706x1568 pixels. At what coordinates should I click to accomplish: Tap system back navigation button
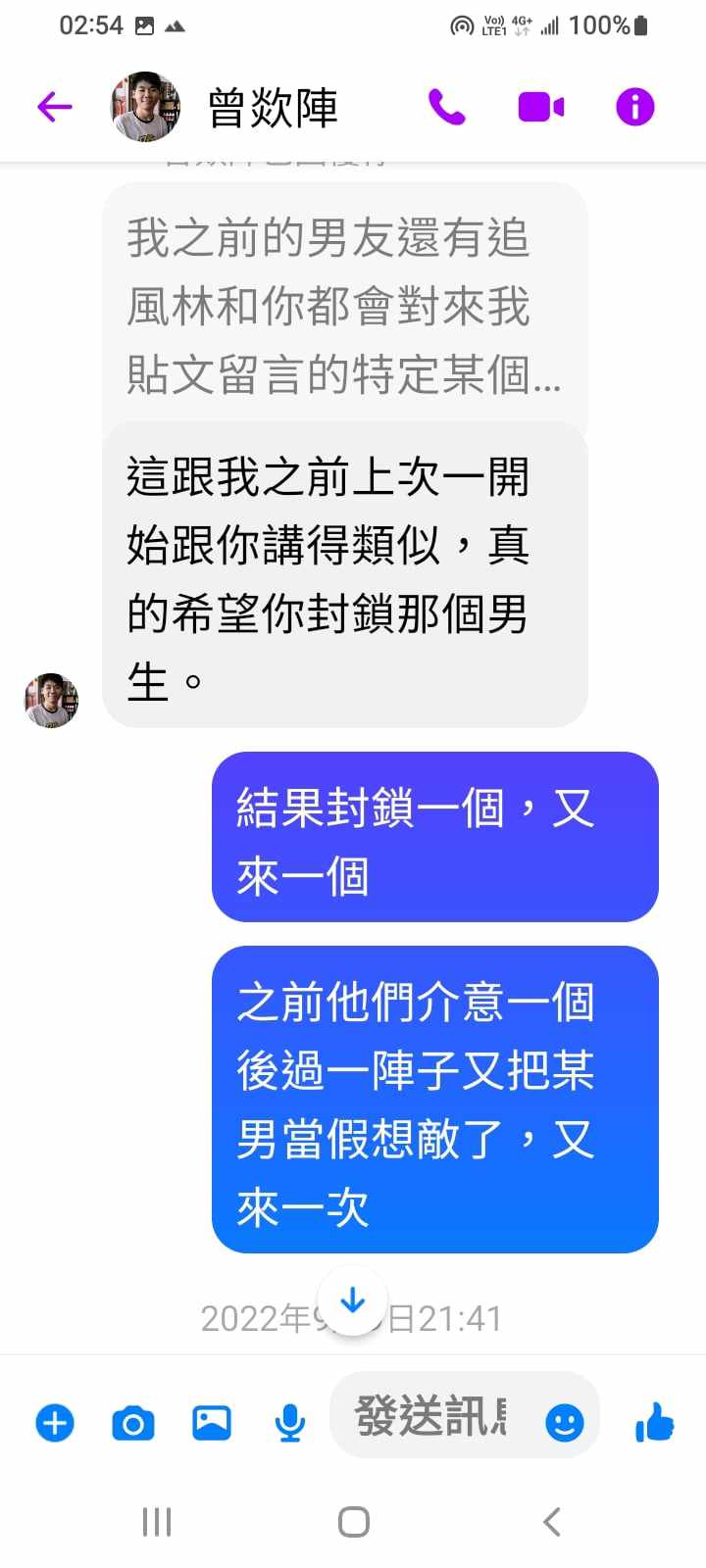[551, 1522]
